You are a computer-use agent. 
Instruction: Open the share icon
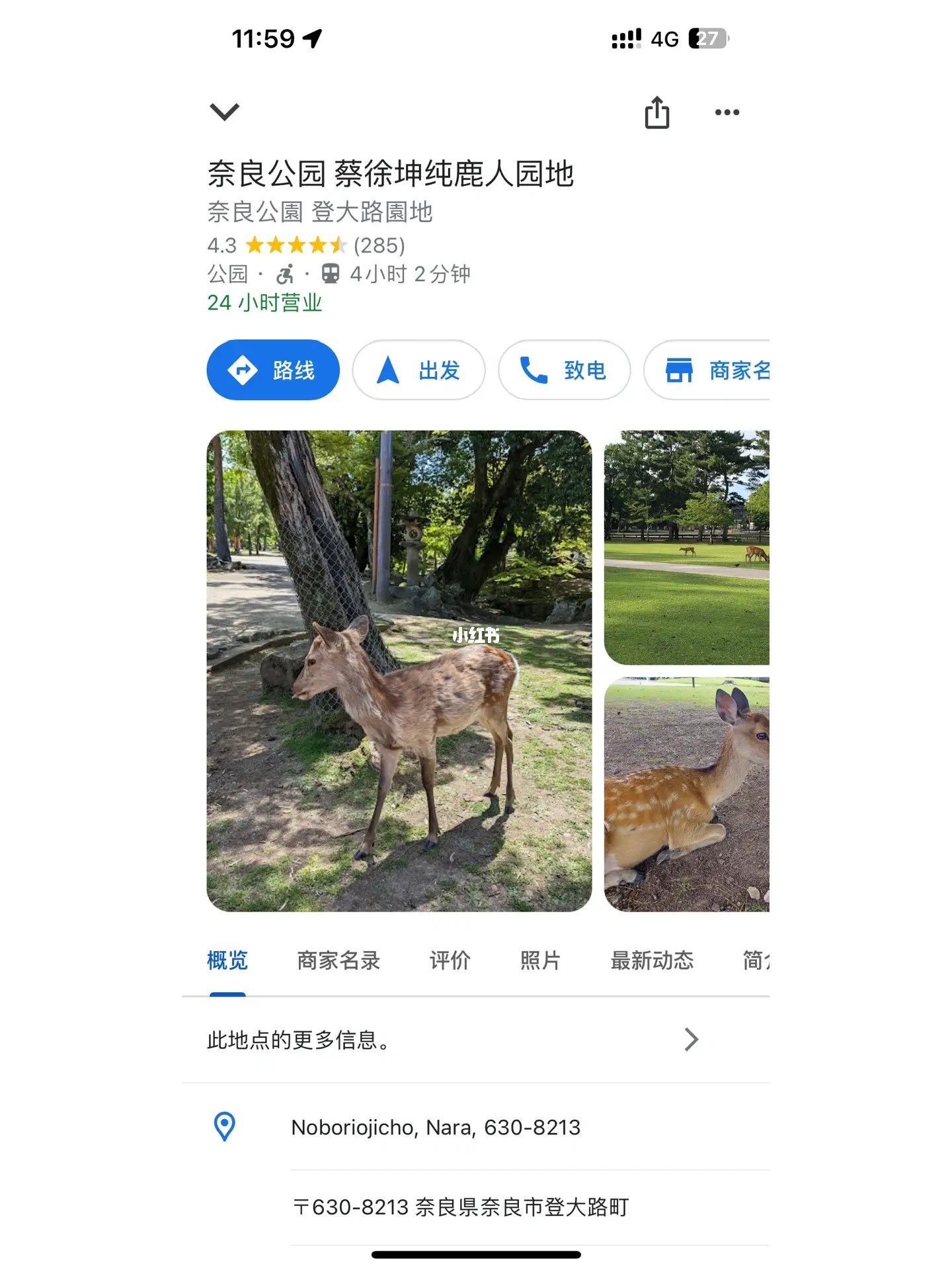(x=658, y=111)
